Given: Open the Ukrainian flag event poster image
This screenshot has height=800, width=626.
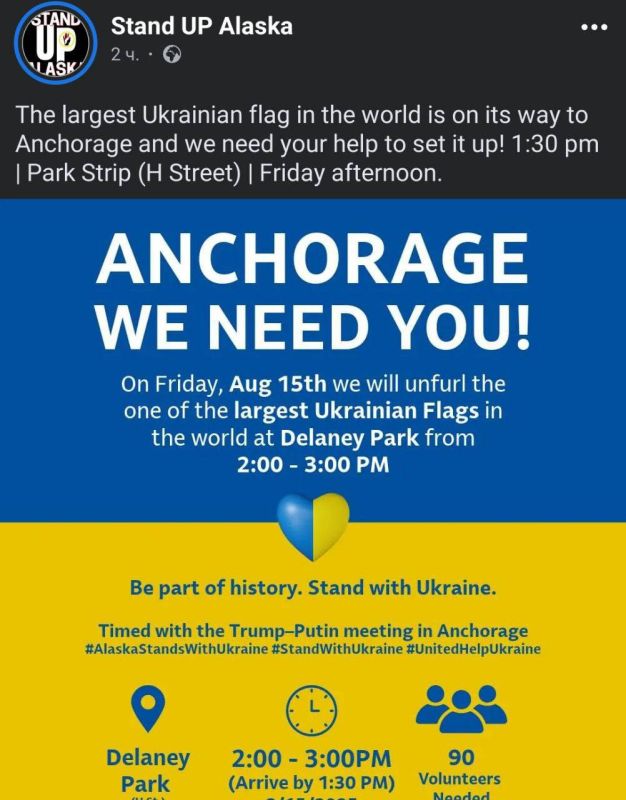Looking at the screenshot, I should pos(313,500).
